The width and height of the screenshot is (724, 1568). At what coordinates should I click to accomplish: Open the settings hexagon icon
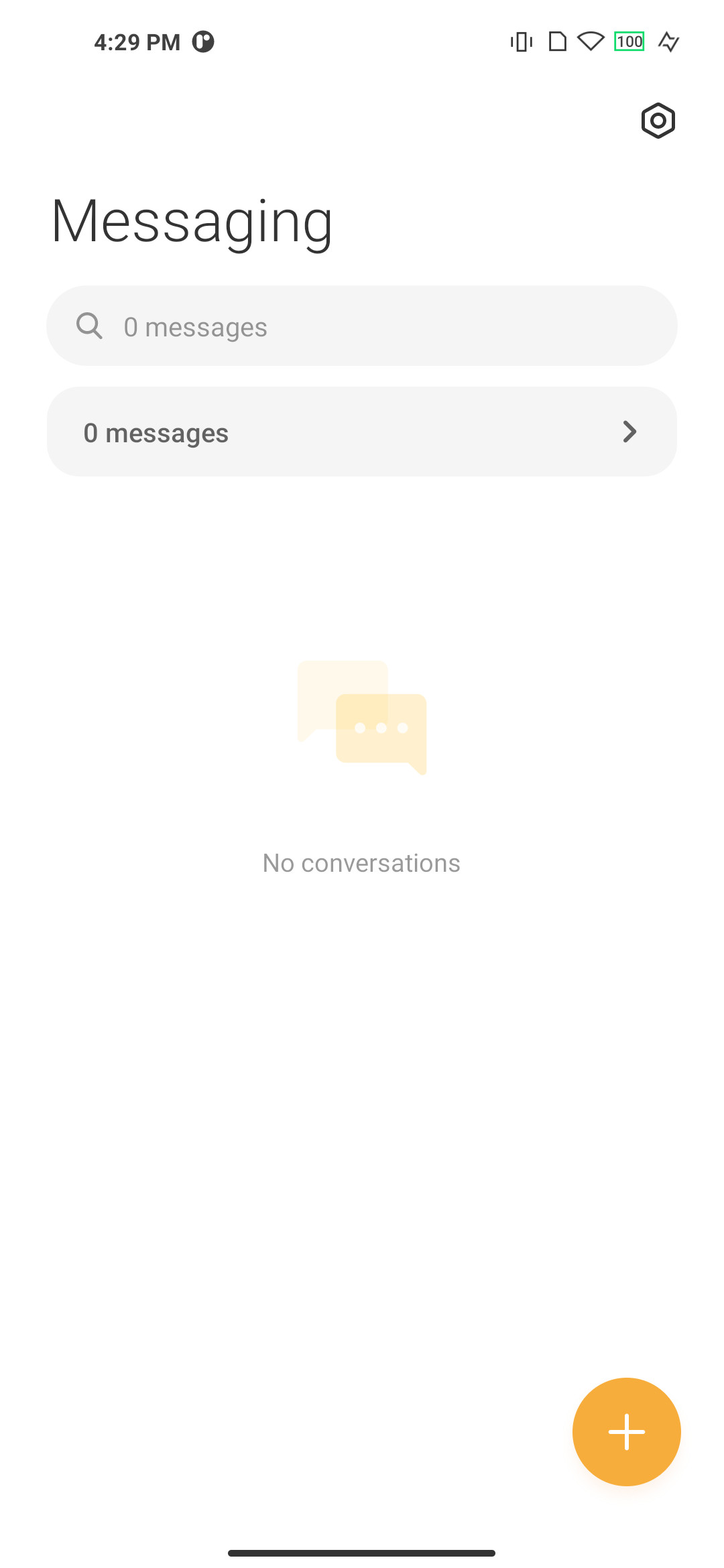click(658, 121)
